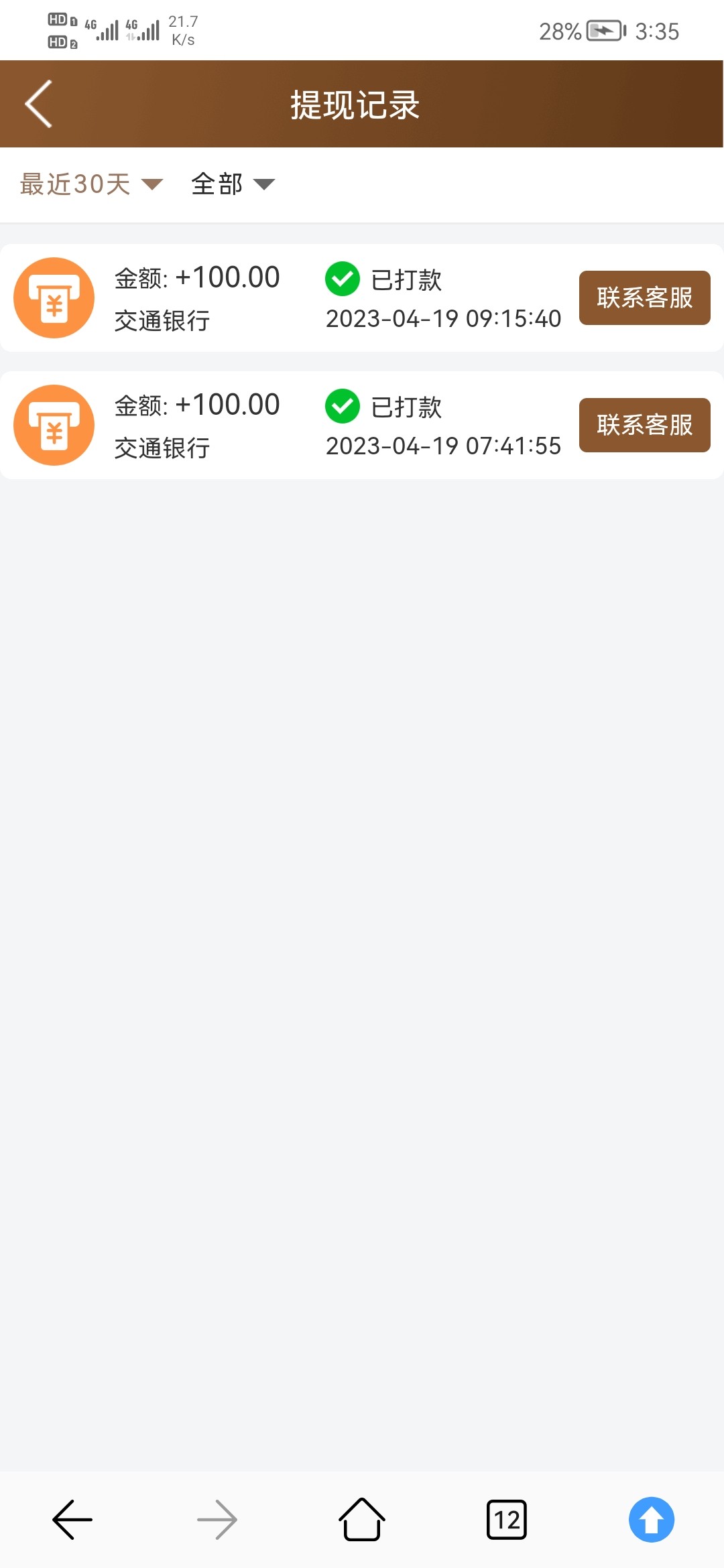Screen dimensions: 724x1568
Task: Tap the 交通银行 label on the first record
Action: (x=160, y=322)
